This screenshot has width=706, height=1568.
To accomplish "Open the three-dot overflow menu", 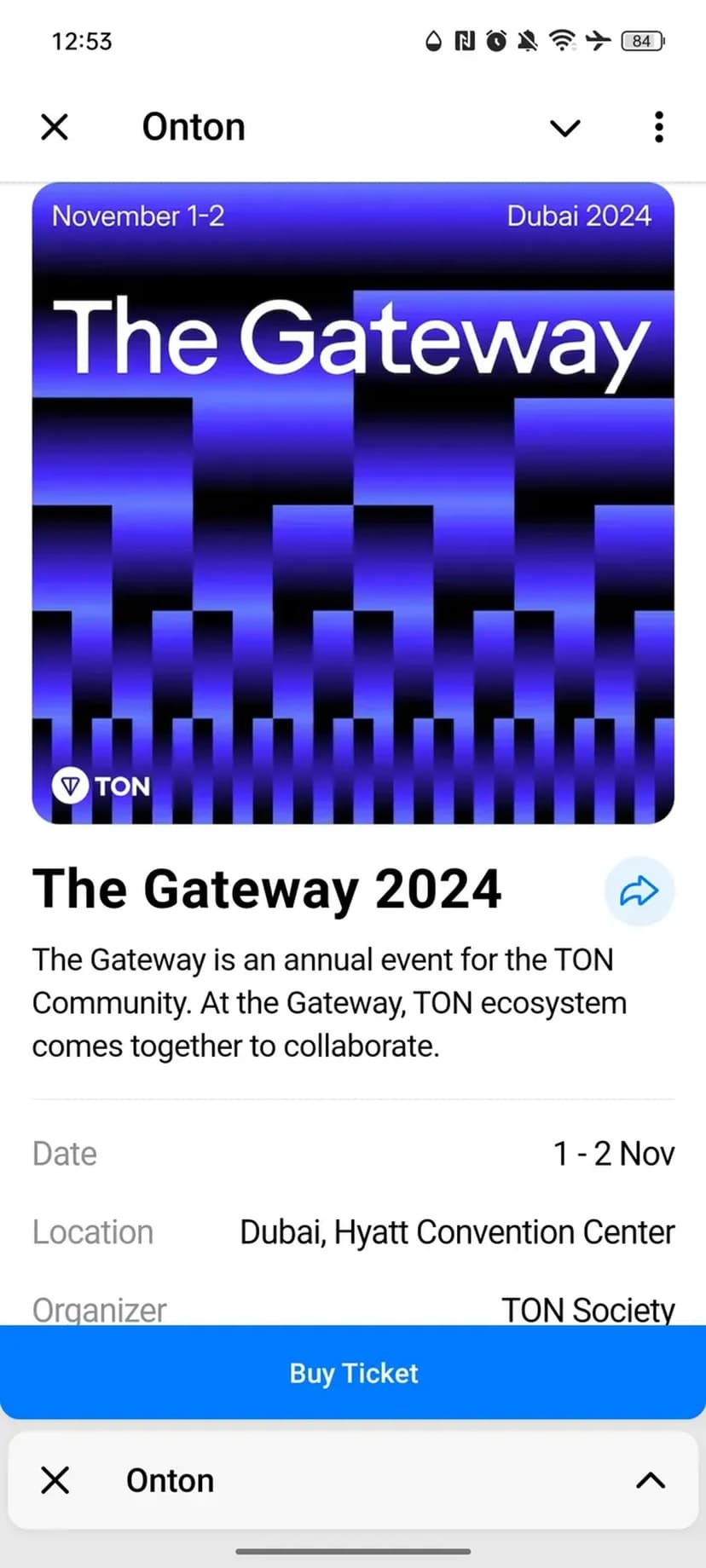I will [x=658, y=128].
